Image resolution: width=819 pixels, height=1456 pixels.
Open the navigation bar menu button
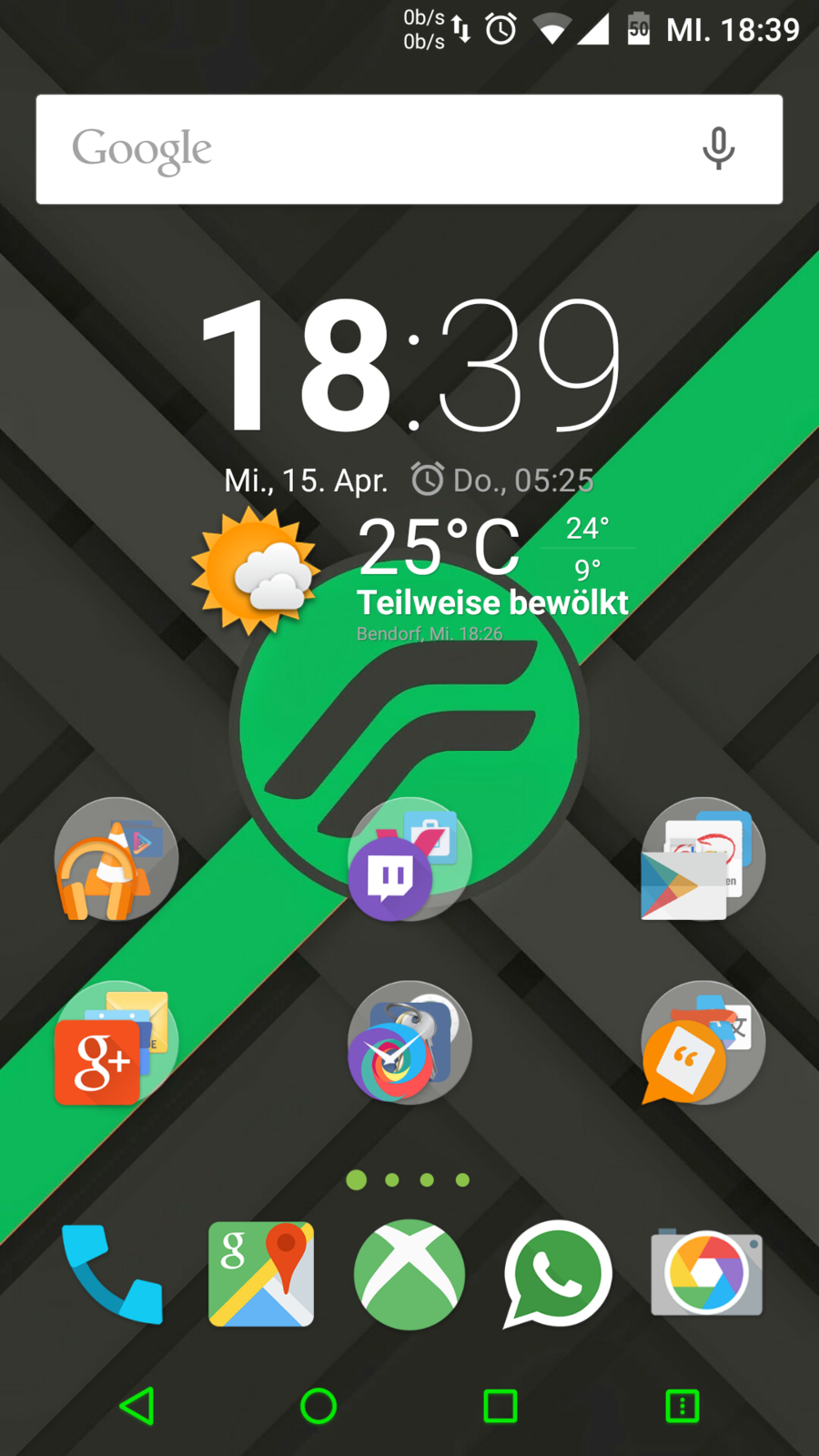pos(682,1406)
